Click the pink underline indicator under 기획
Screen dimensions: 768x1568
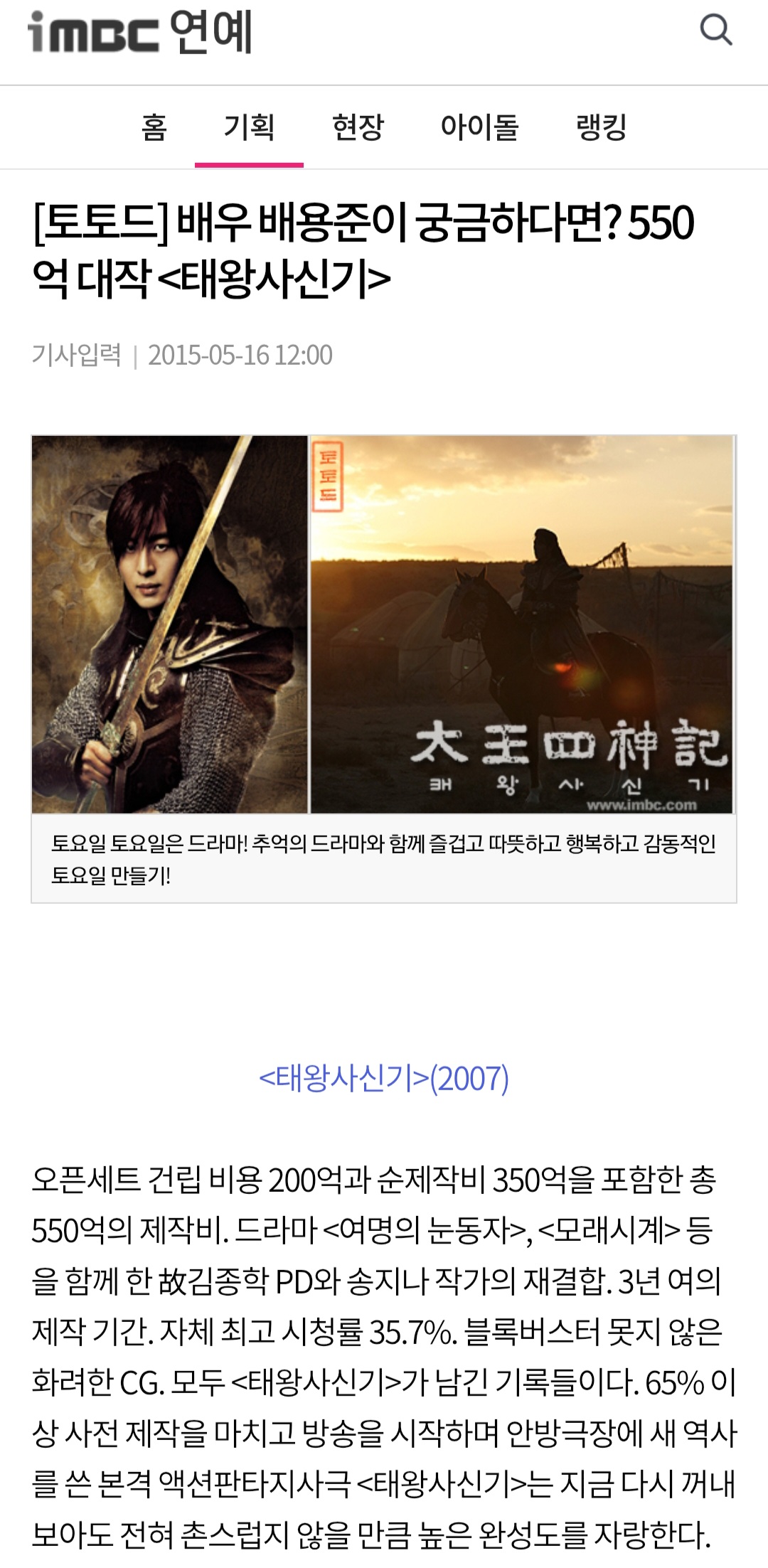249,161
